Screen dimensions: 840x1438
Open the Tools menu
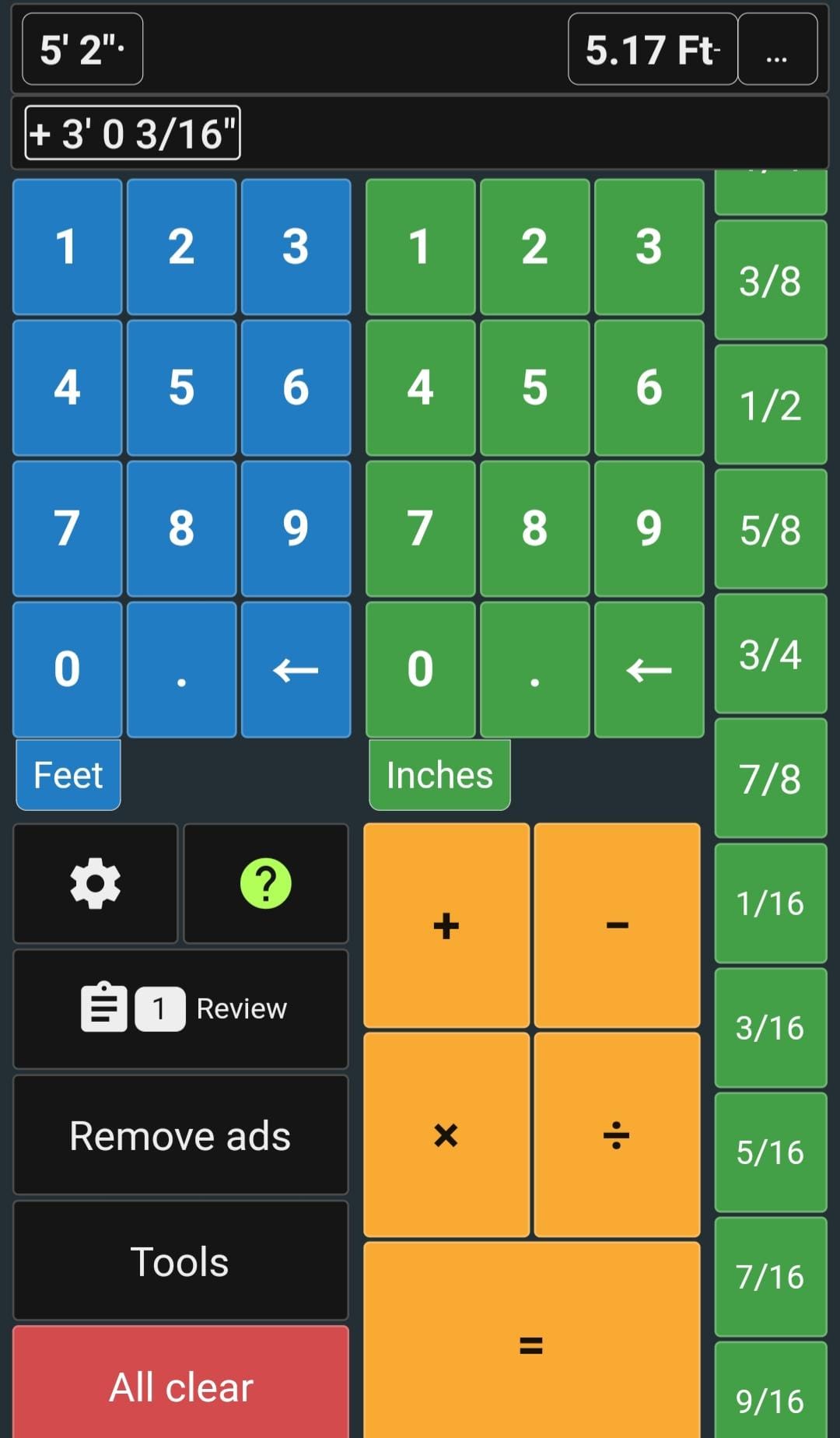(180, 1261)
